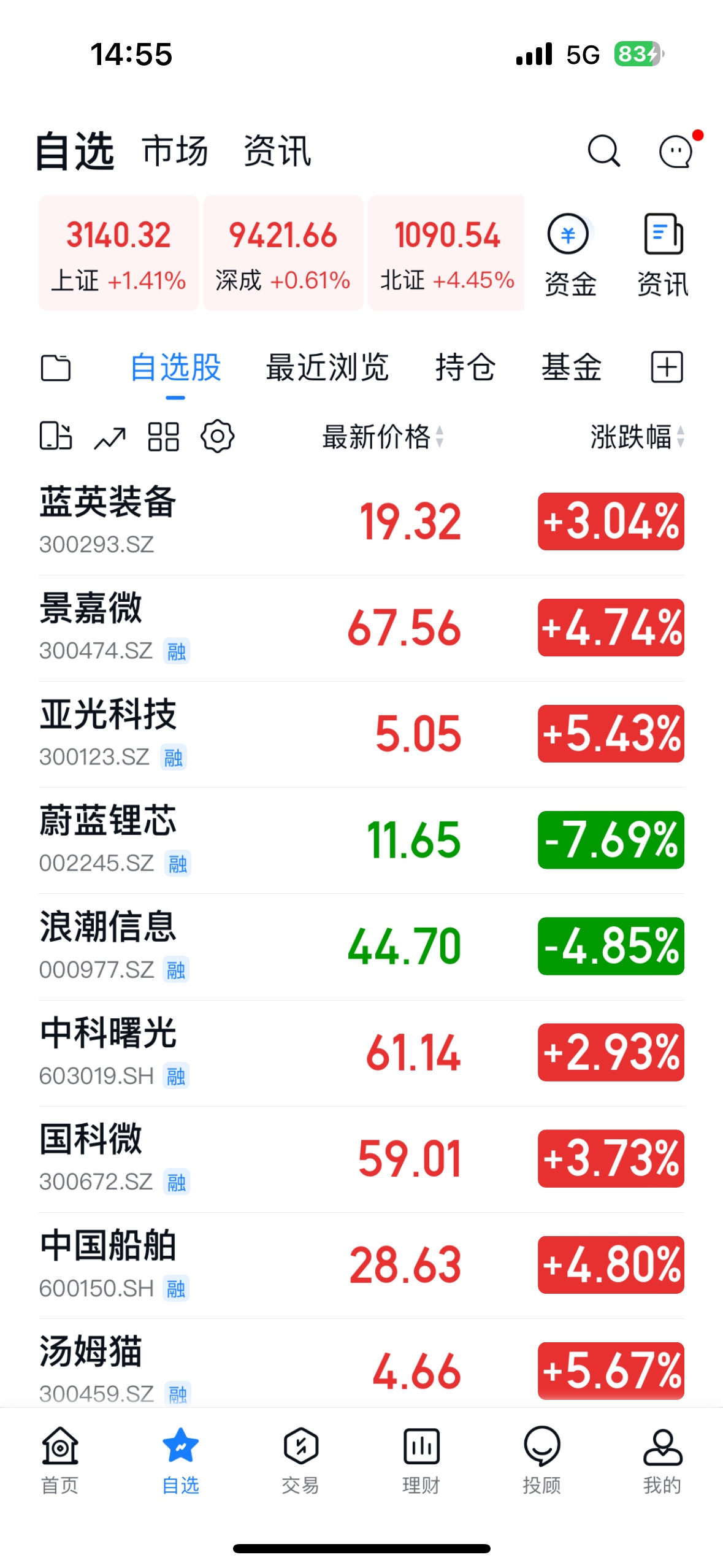Open the search magnifier icon
The height and width of the screenshot is (1568, 723).
coord(603,151)
